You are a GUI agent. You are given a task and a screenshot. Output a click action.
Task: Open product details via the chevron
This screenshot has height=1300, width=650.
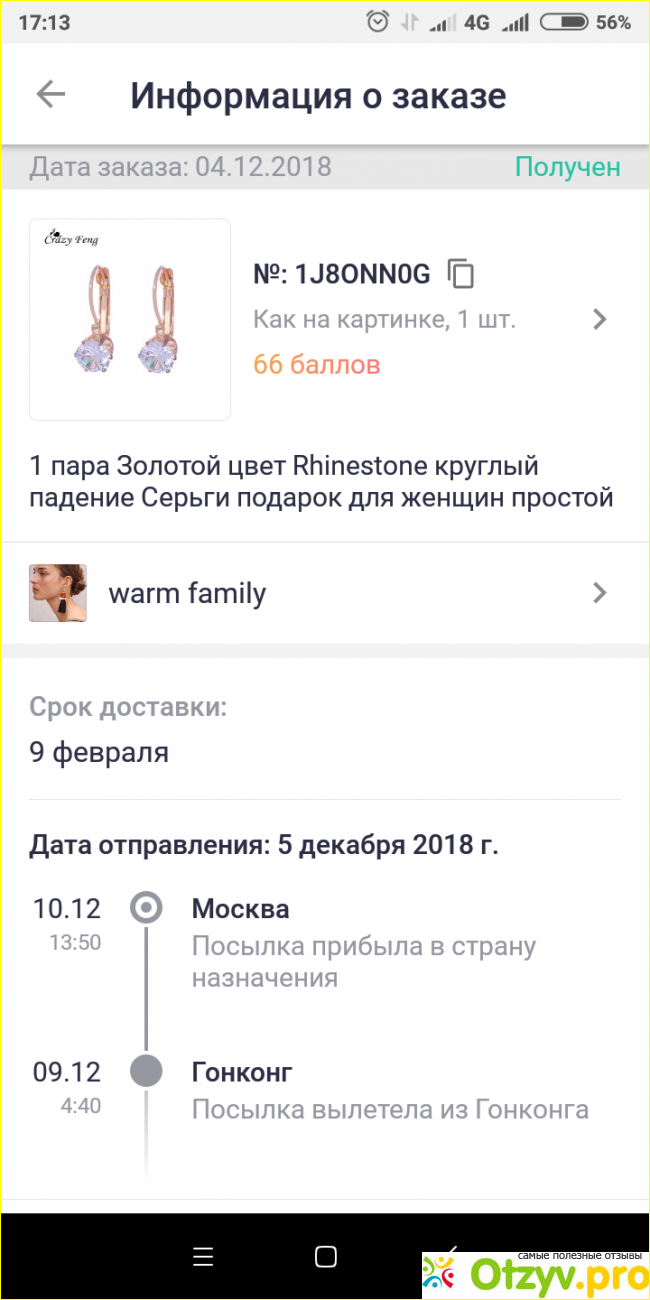pyautogui.click(x=599, y=320)
